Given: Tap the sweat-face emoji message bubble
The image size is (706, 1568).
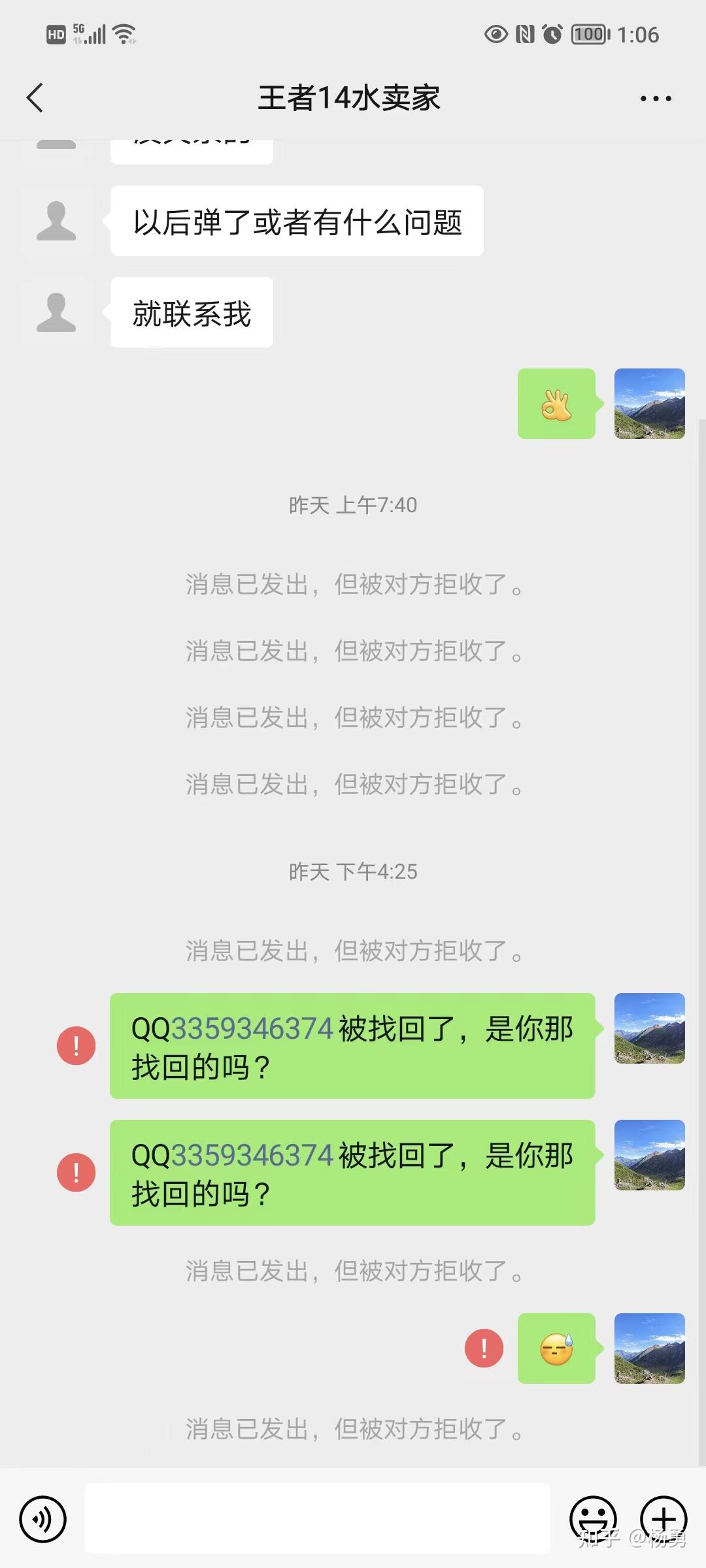Looking at the screenshot, I should coord(556,1350).
